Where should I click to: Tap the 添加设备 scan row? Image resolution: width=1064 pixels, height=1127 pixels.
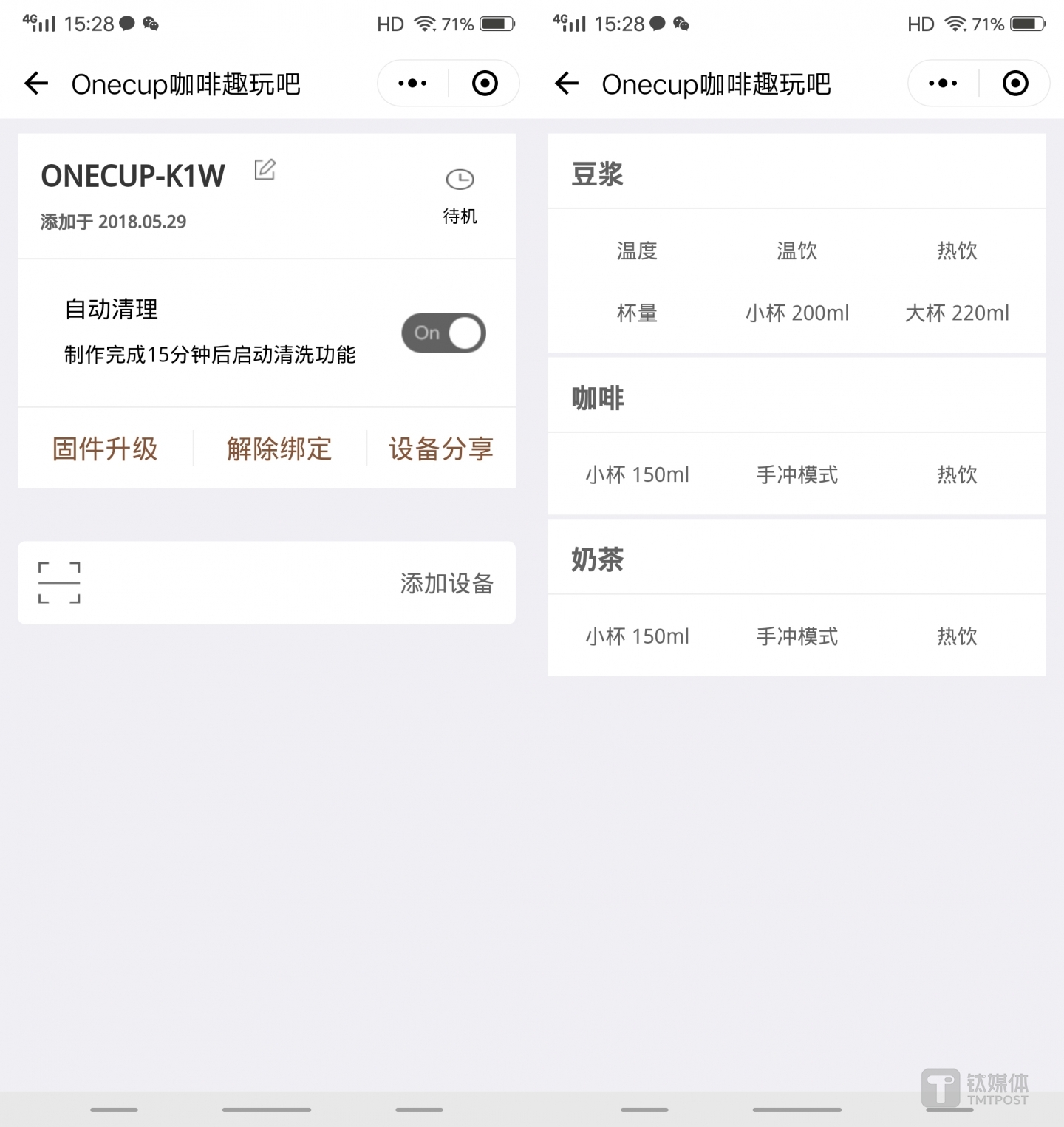click(x=266, y=583)
